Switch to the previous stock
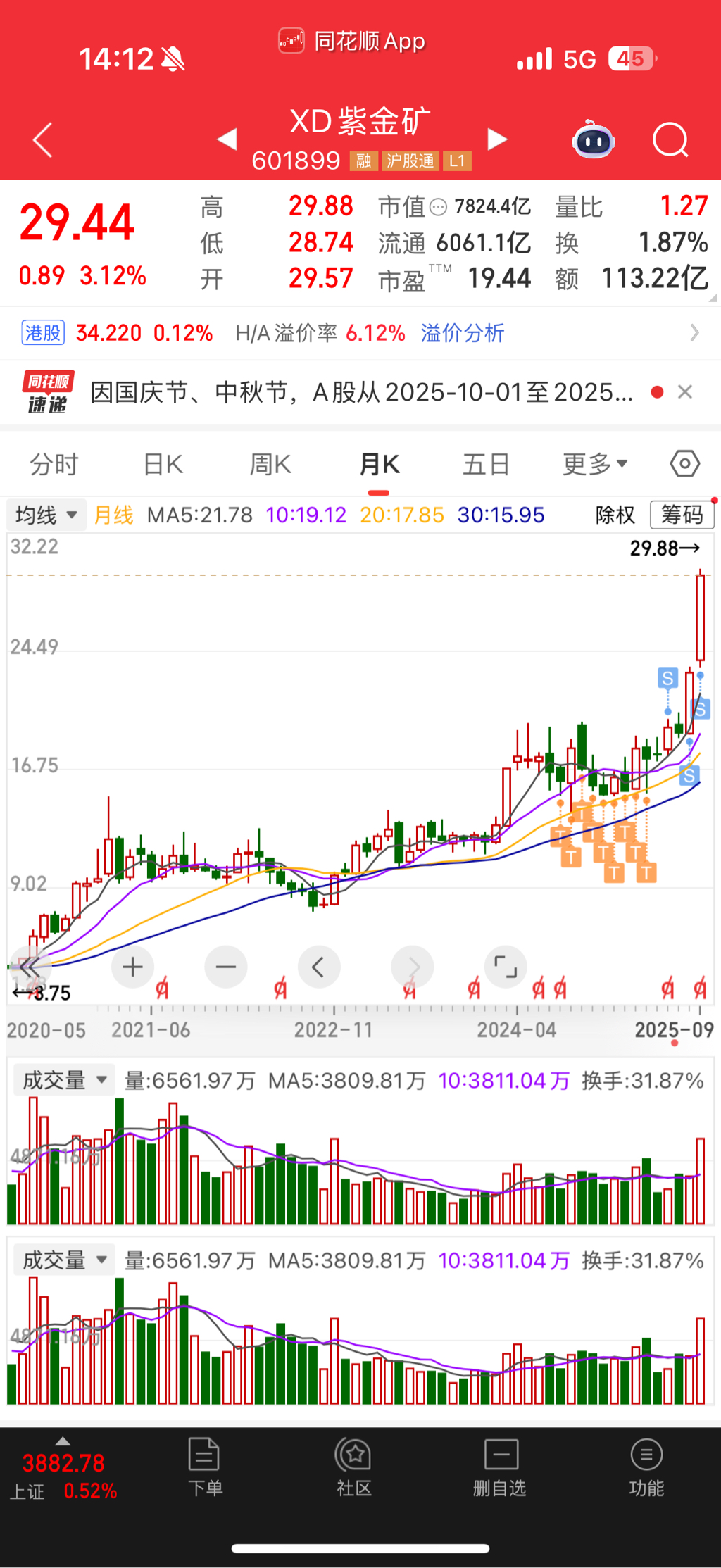The height and width of the screenshot is (1568, 721). [227, 139]
